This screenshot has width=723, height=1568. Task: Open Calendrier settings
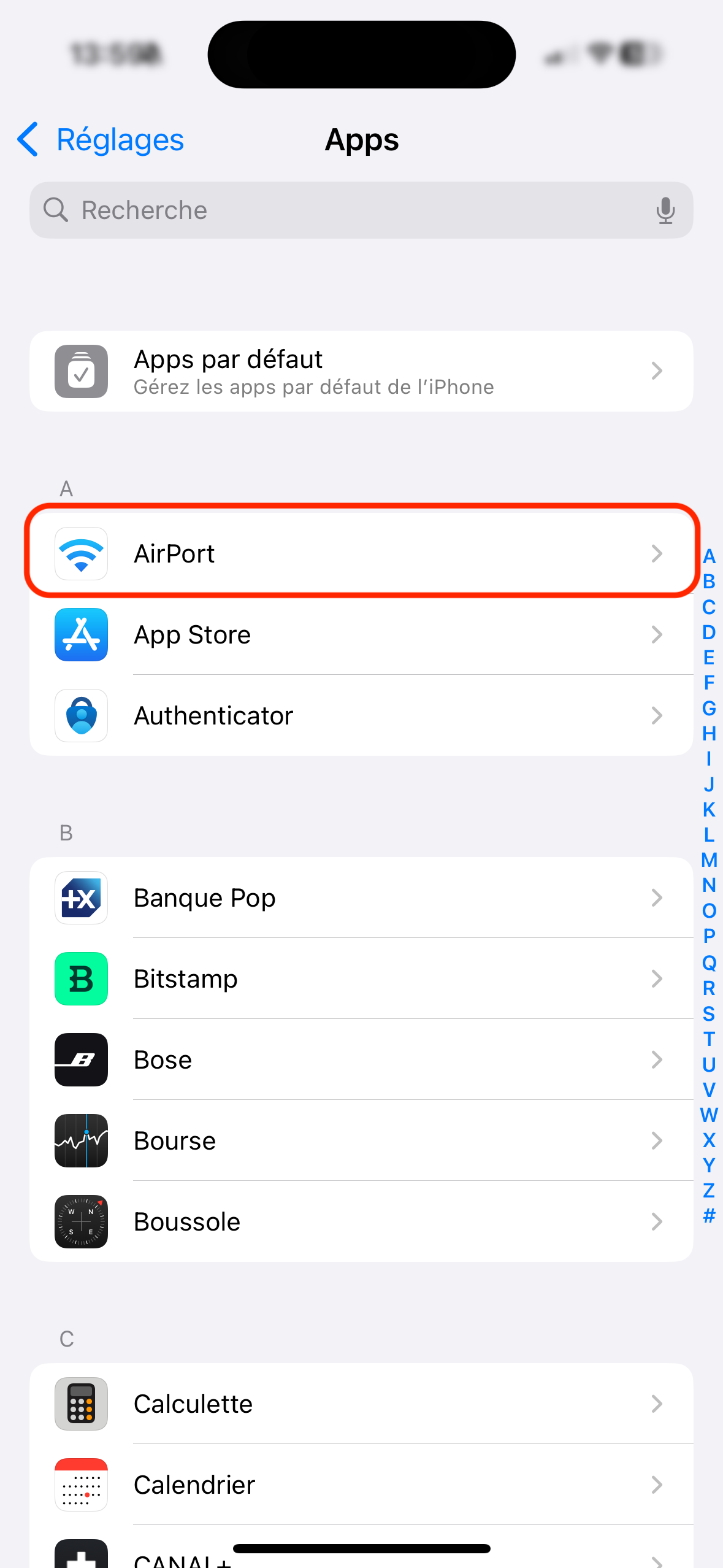coord(361,1485)
